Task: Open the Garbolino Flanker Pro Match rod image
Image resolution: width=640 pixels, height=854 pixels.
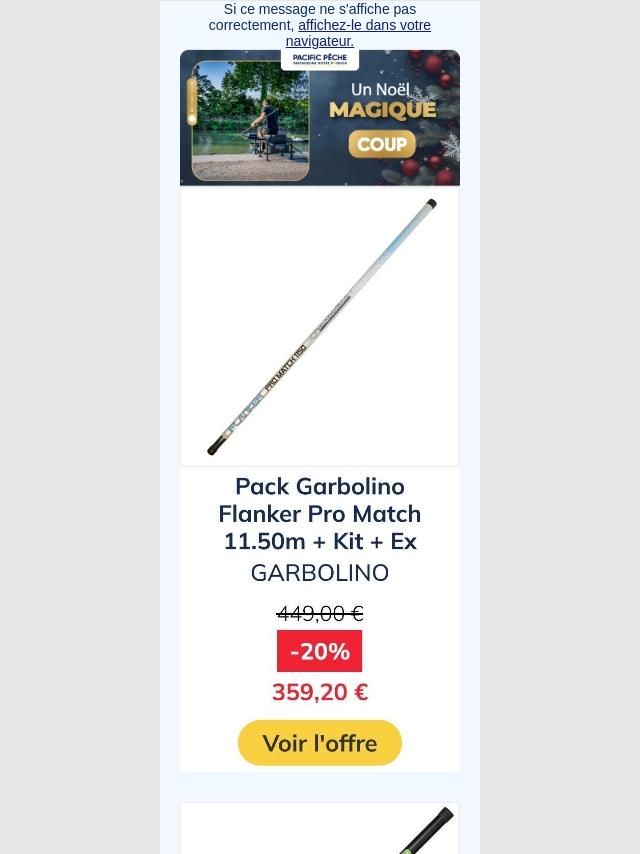Action: coord(320,326)
